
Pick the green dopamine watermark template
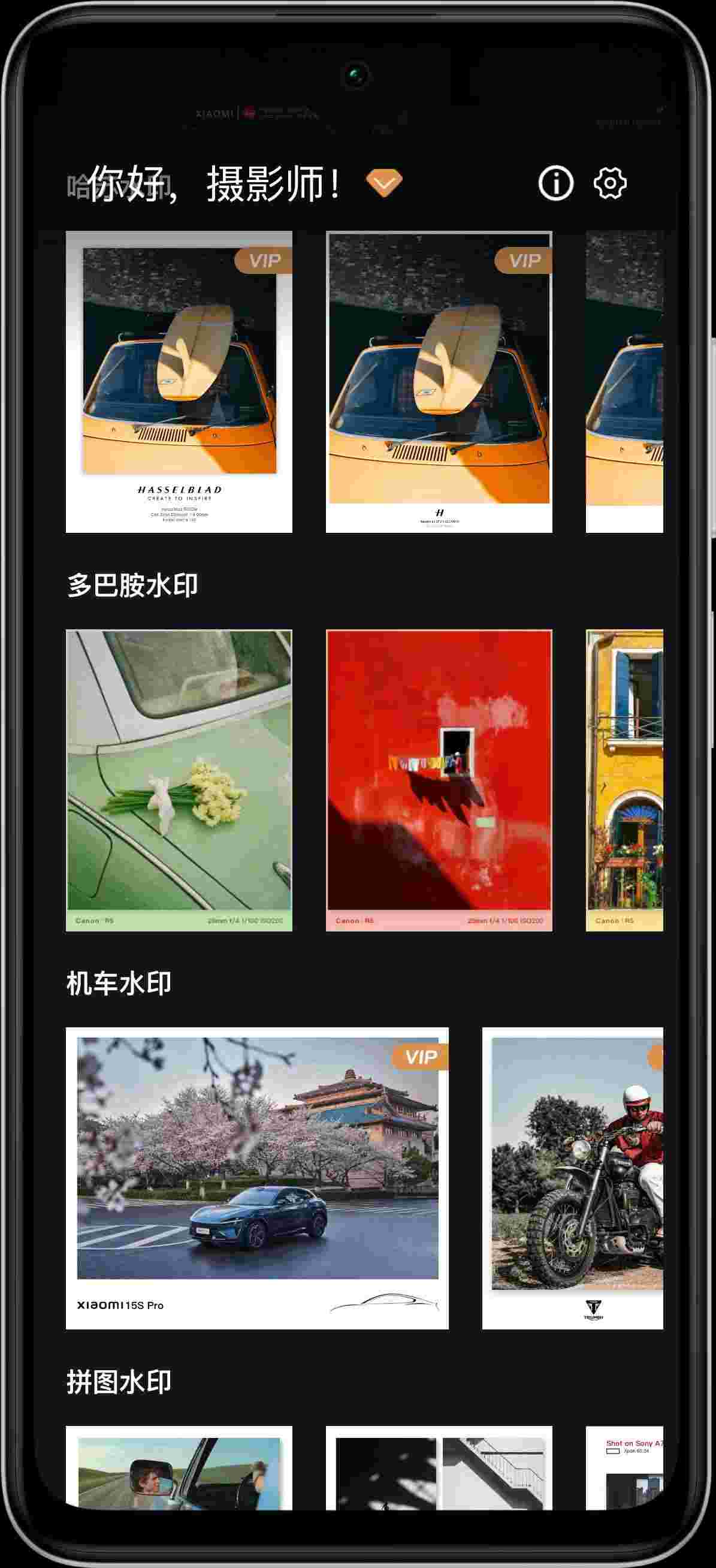click(179, 780)
